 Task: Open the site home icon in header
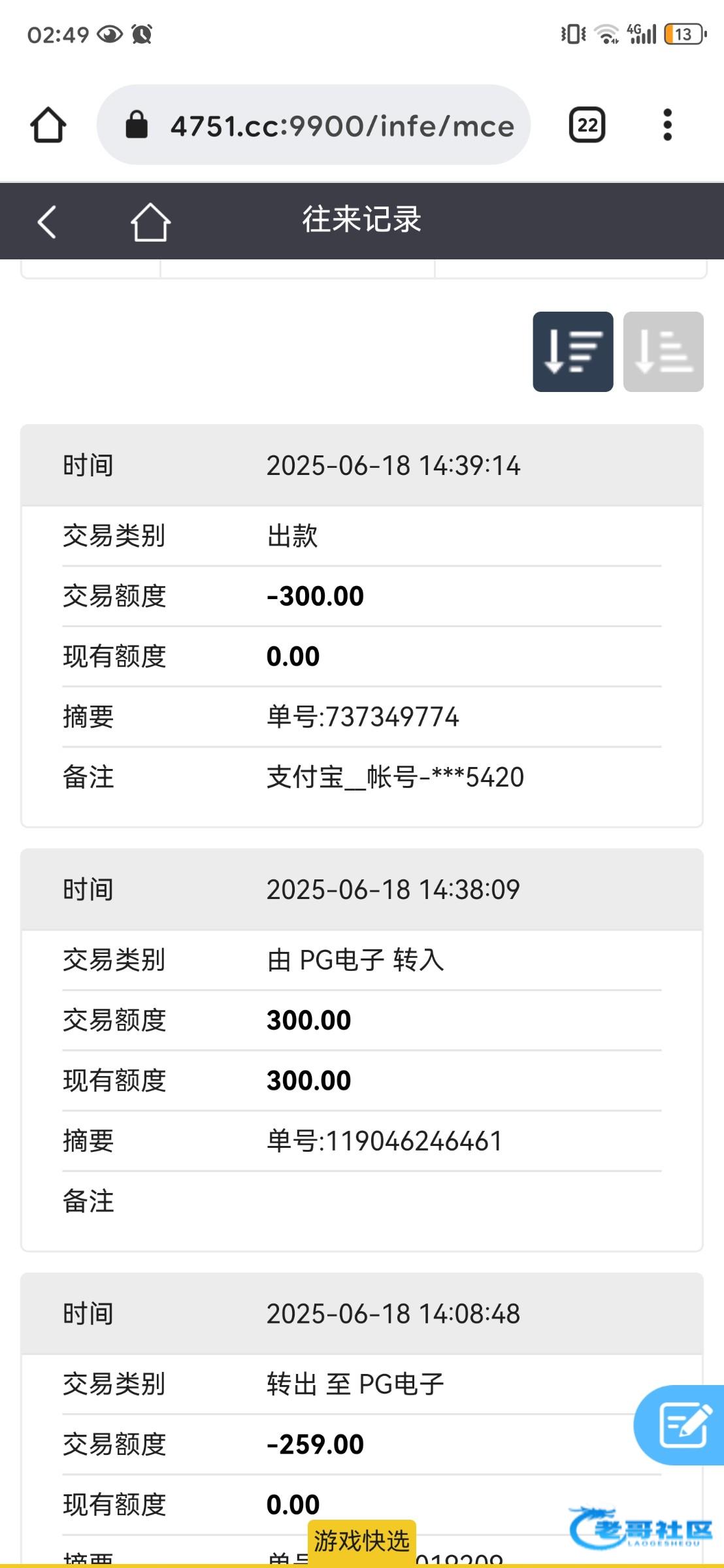tap(150, 221)
